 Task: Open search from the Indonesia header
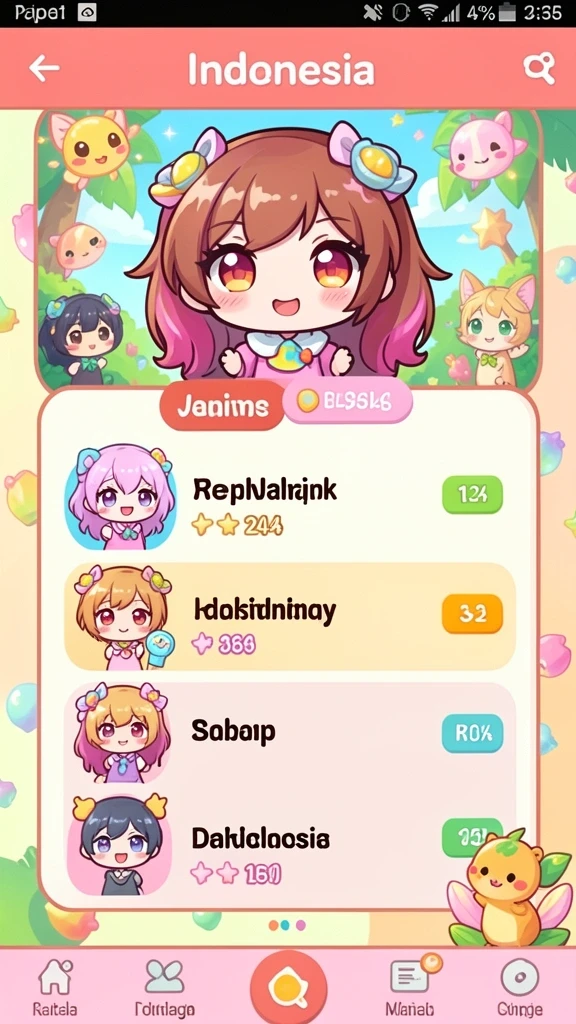pyautogui.click(x=539, y=67)
